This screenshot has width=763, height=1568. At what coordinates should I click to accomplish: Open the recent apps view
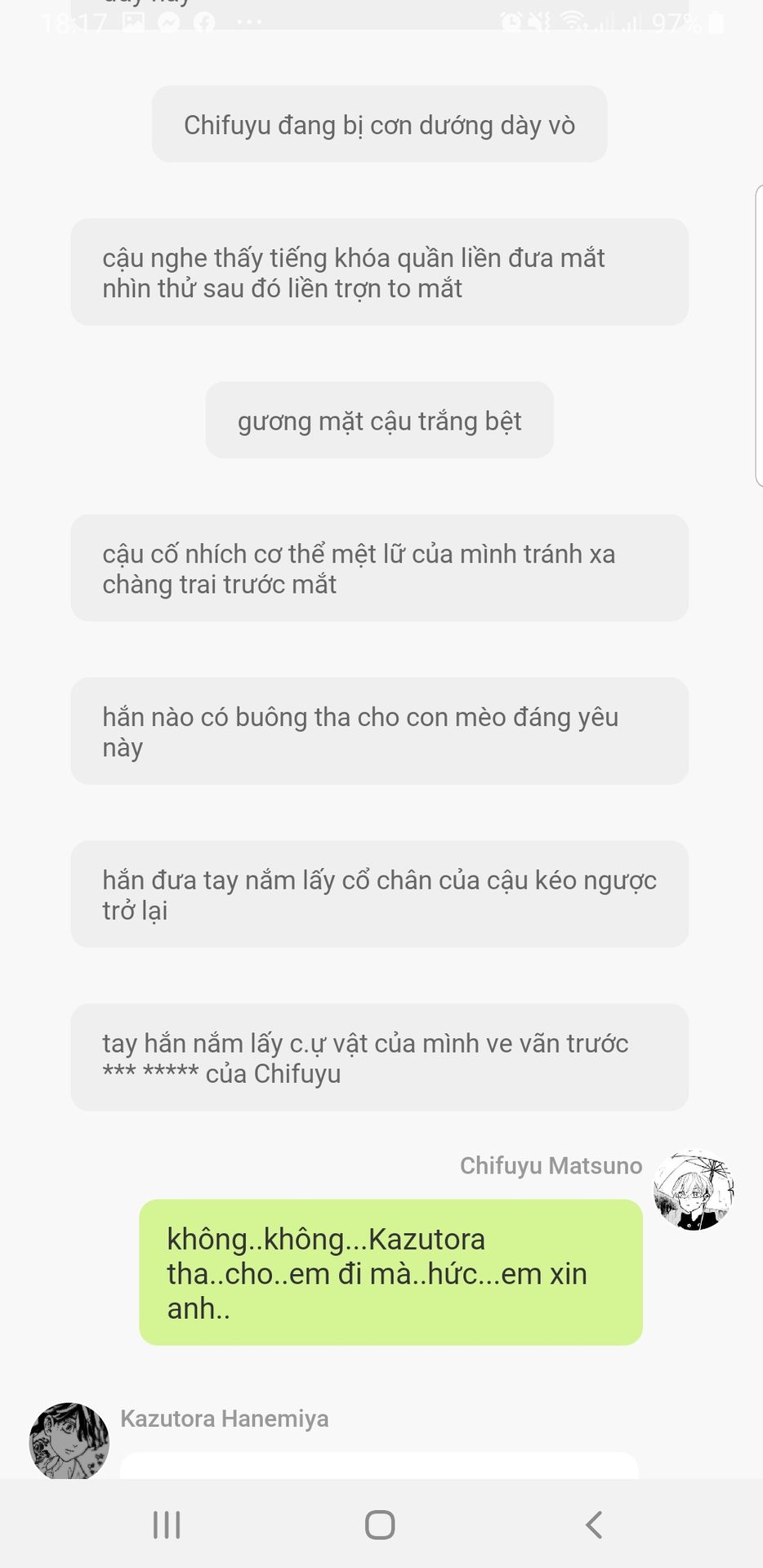pos(167,1525)
